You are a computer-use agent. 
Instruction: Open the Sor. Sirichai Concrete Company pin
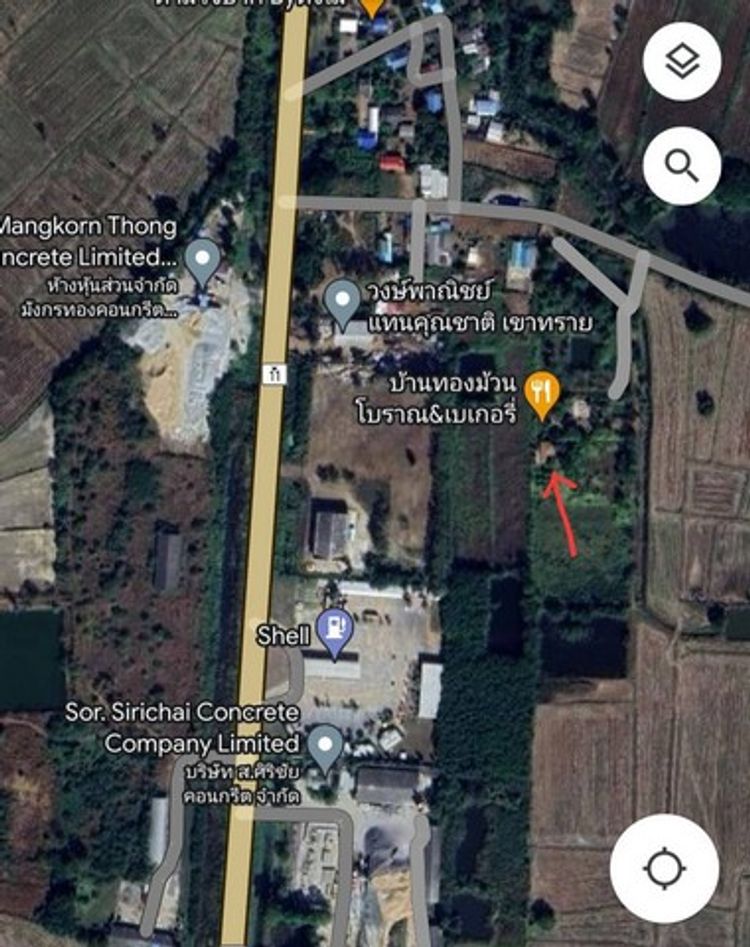[x=324, y=746]
